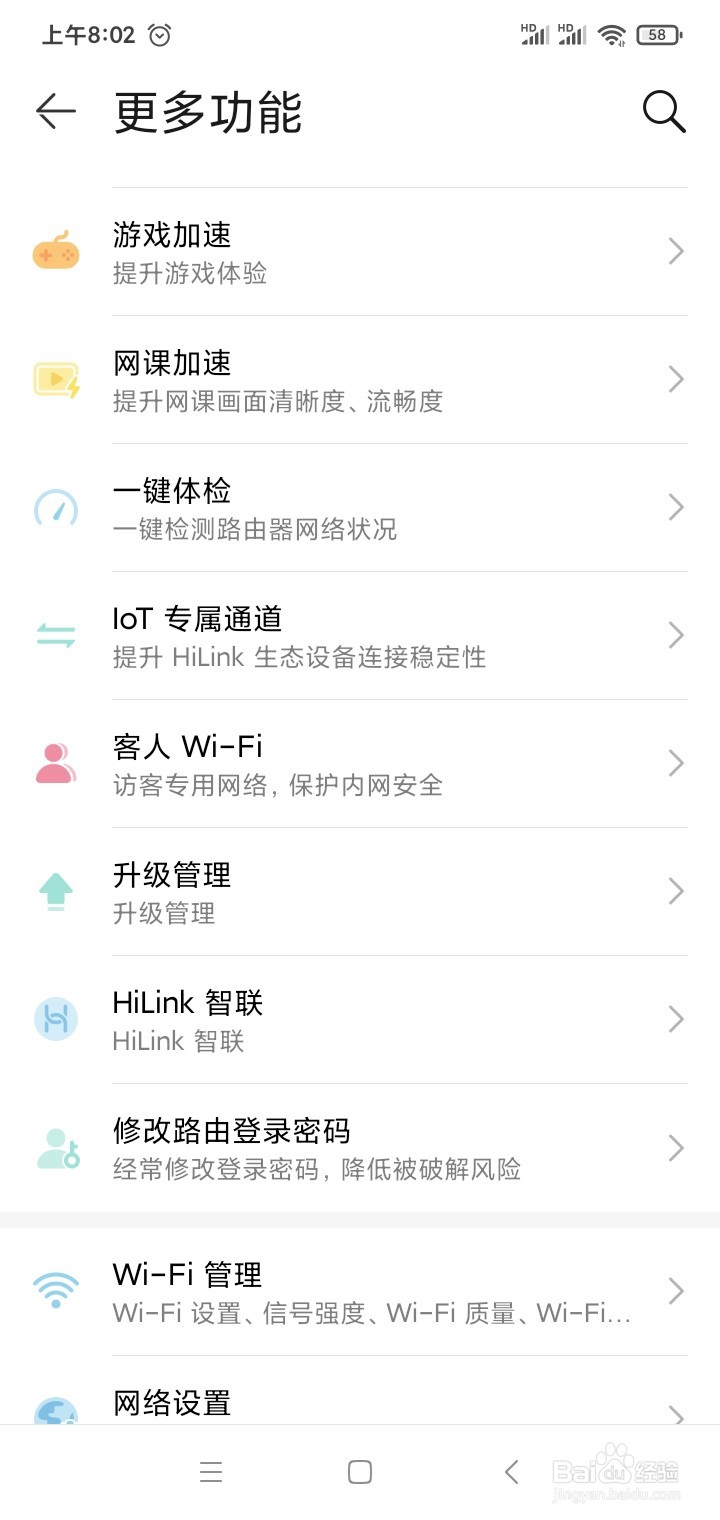
Task: Open 客人 Wi-Fi guest network settings
Action: coord(360,764)
